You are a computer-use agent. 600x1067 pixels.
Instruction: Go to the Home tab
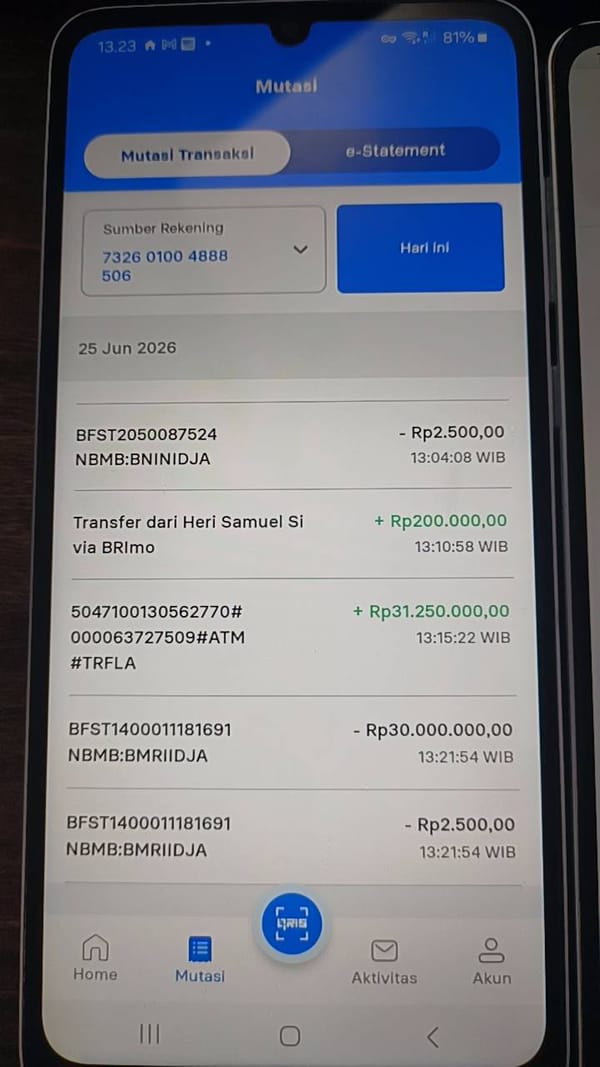(95, 958)
